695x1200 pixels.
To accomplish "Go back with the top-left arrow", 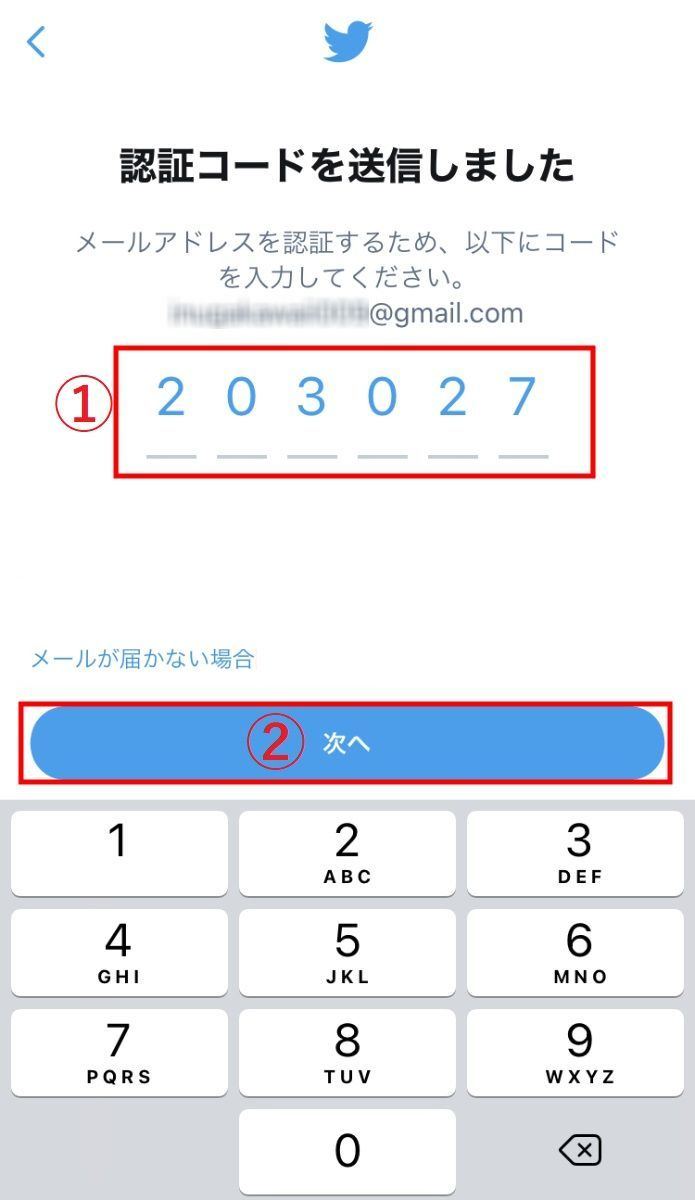I will tap(36, 42).
